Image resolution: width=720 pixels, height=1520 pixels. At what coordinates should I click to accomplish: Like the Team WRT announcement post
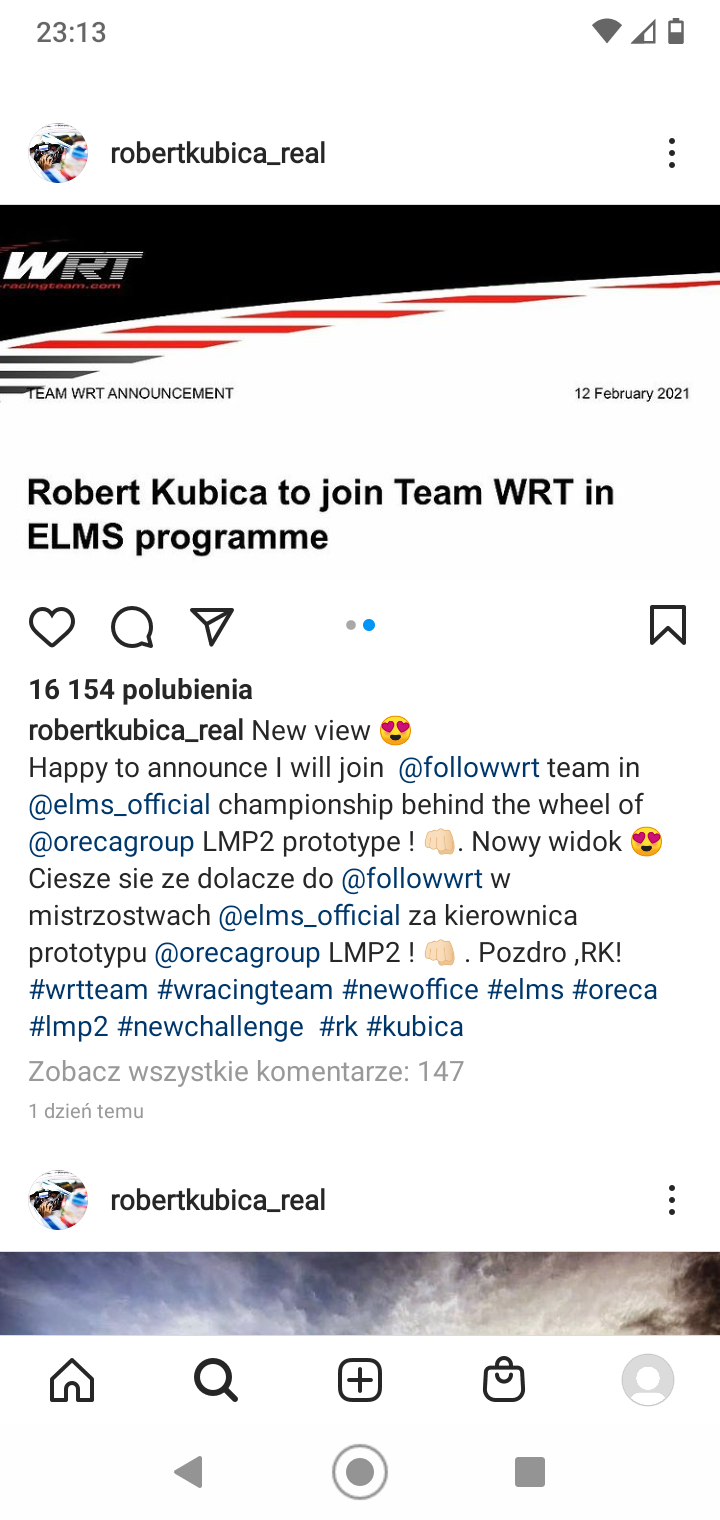pos(51,627)
